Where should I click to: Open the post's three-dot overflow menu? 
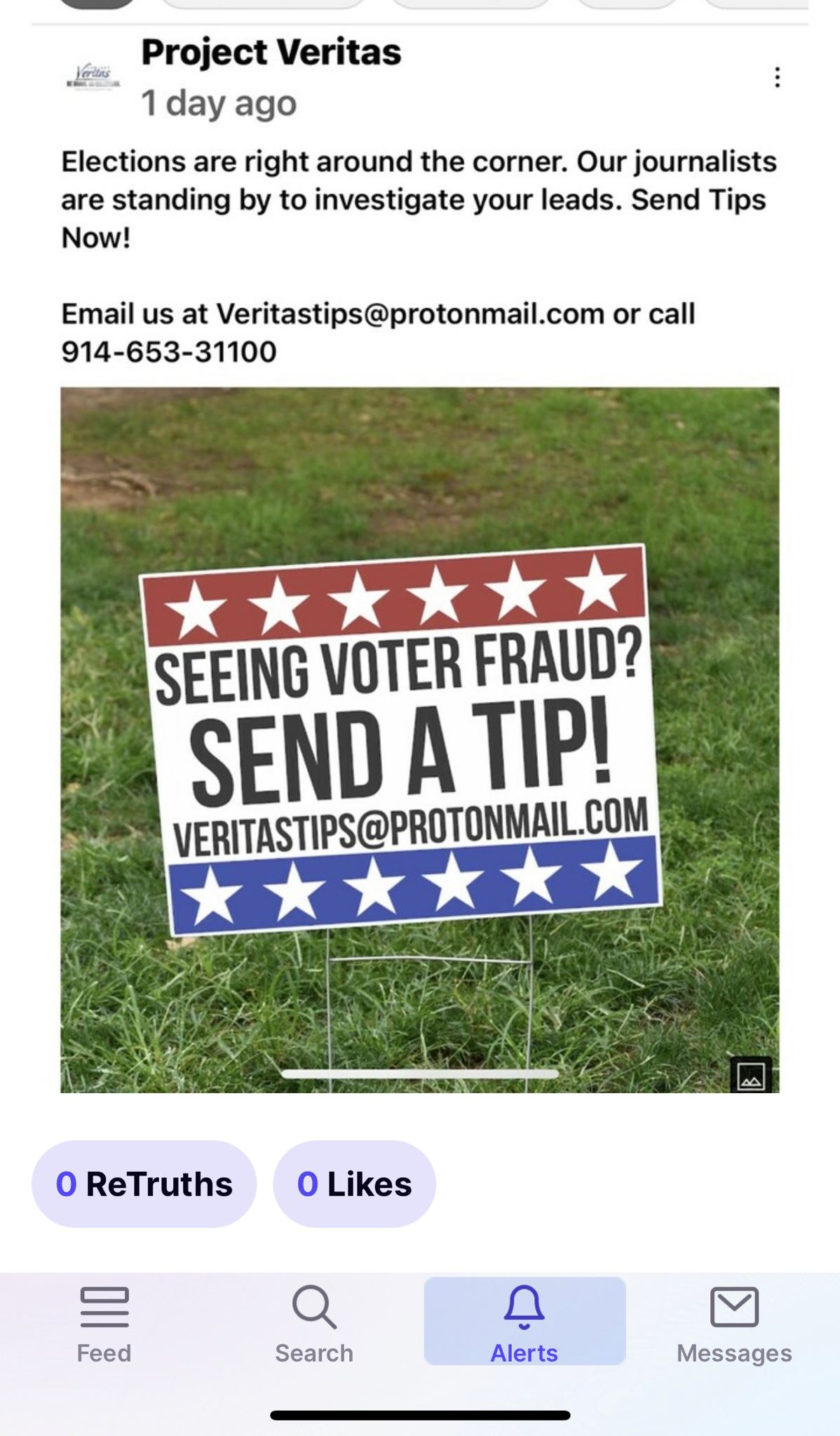tap(777, 77)
